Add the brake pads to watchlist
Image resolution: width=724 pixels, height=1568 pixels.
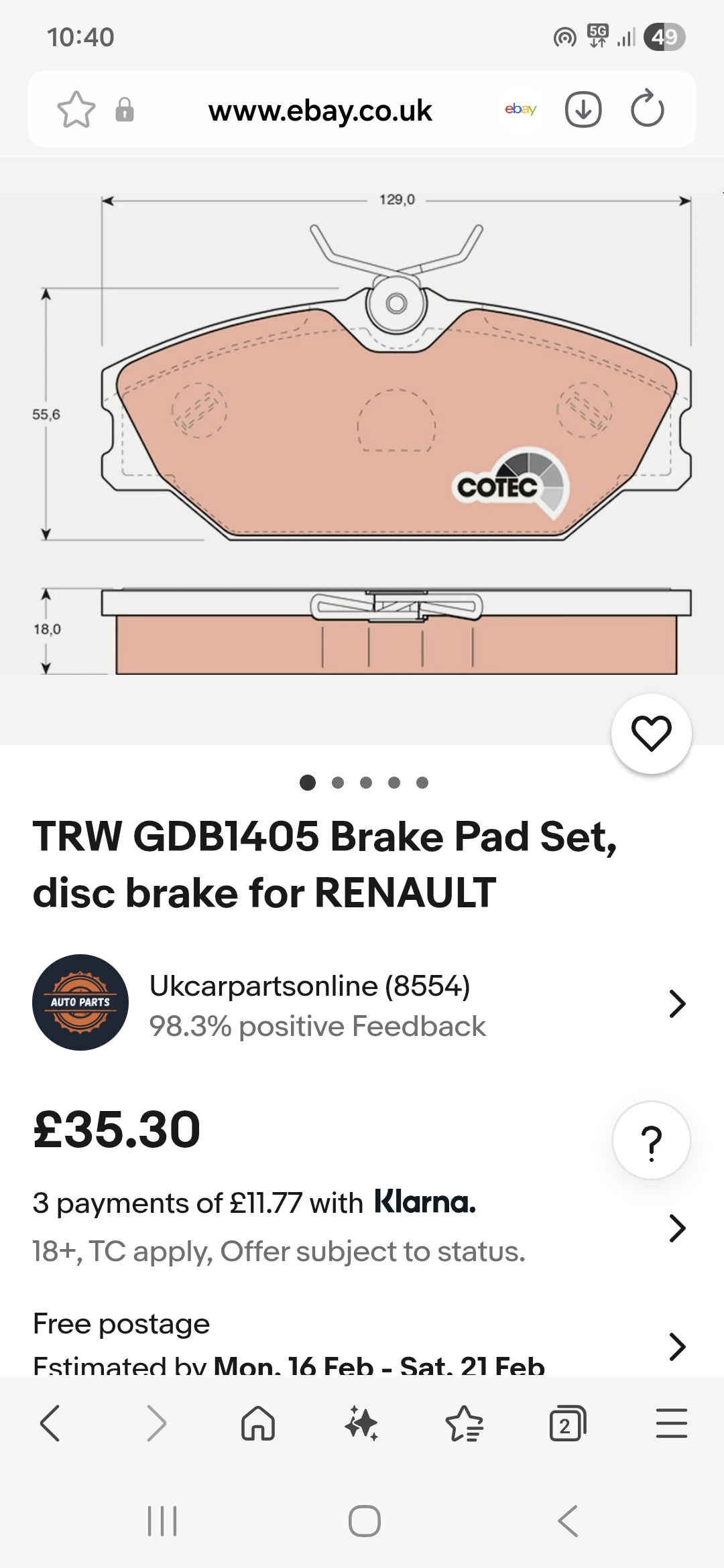pyautogui.click(x=651, y=733)
